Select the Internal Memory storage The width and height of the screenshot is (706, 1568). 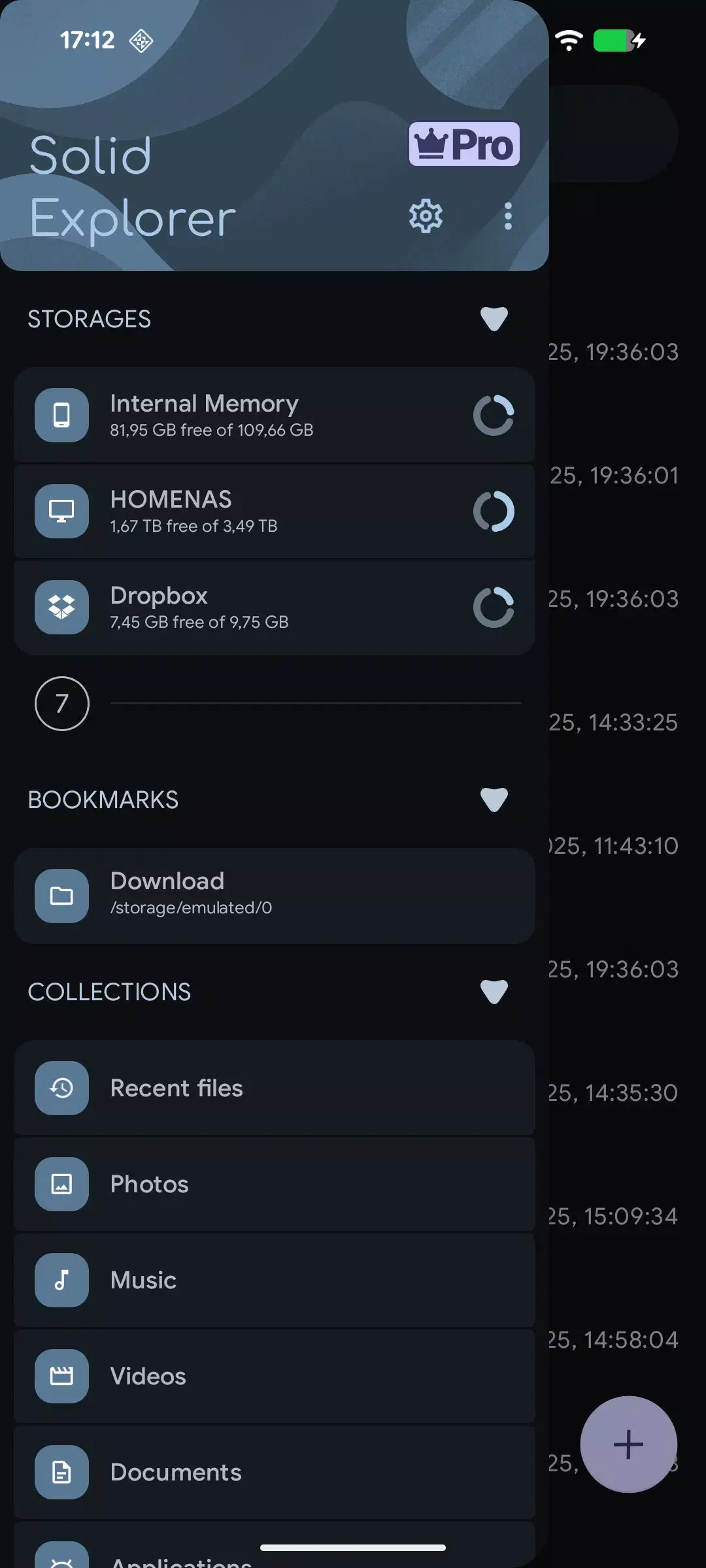click(275, 416)
